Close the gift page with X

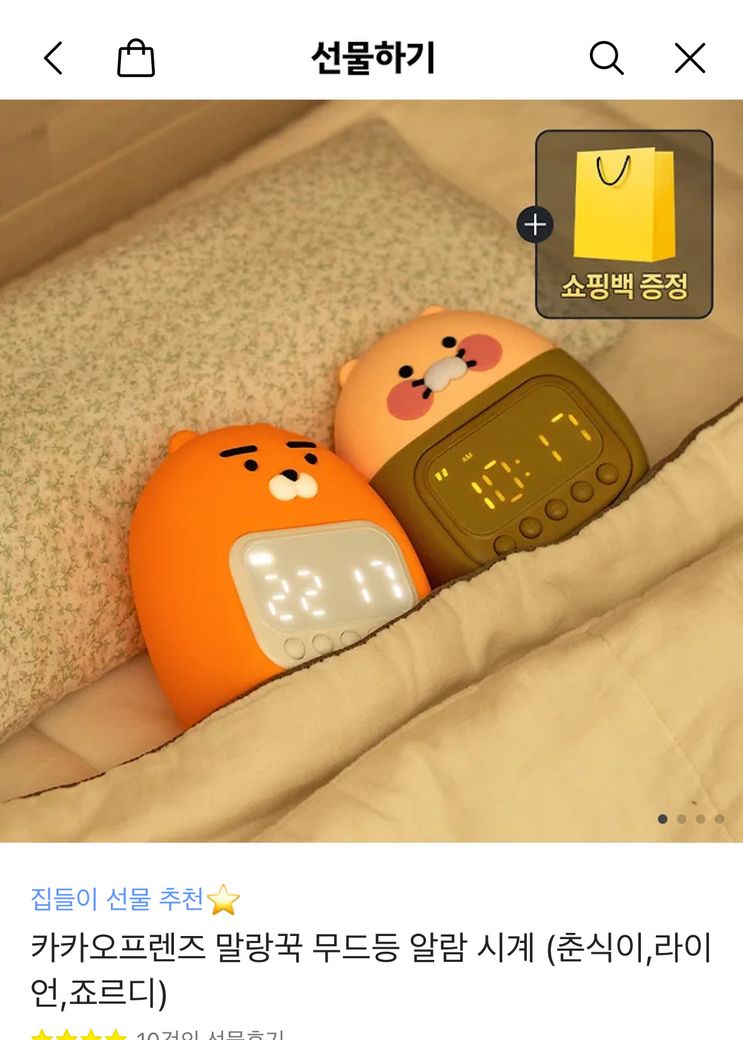coord(690,59)
